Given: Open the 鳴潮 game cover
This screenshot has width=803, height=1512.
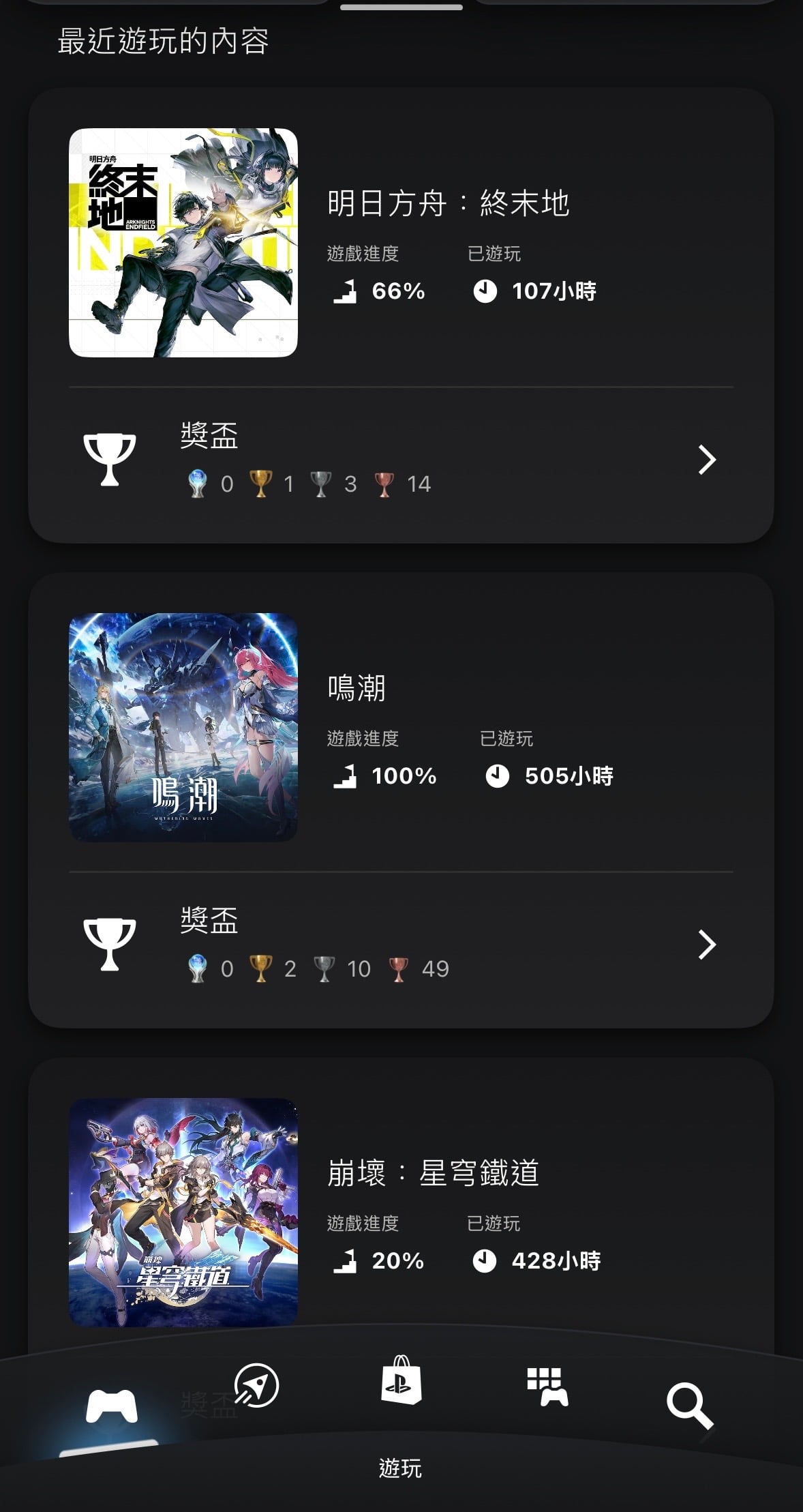Looking at the screenshot, I should 183,727.
